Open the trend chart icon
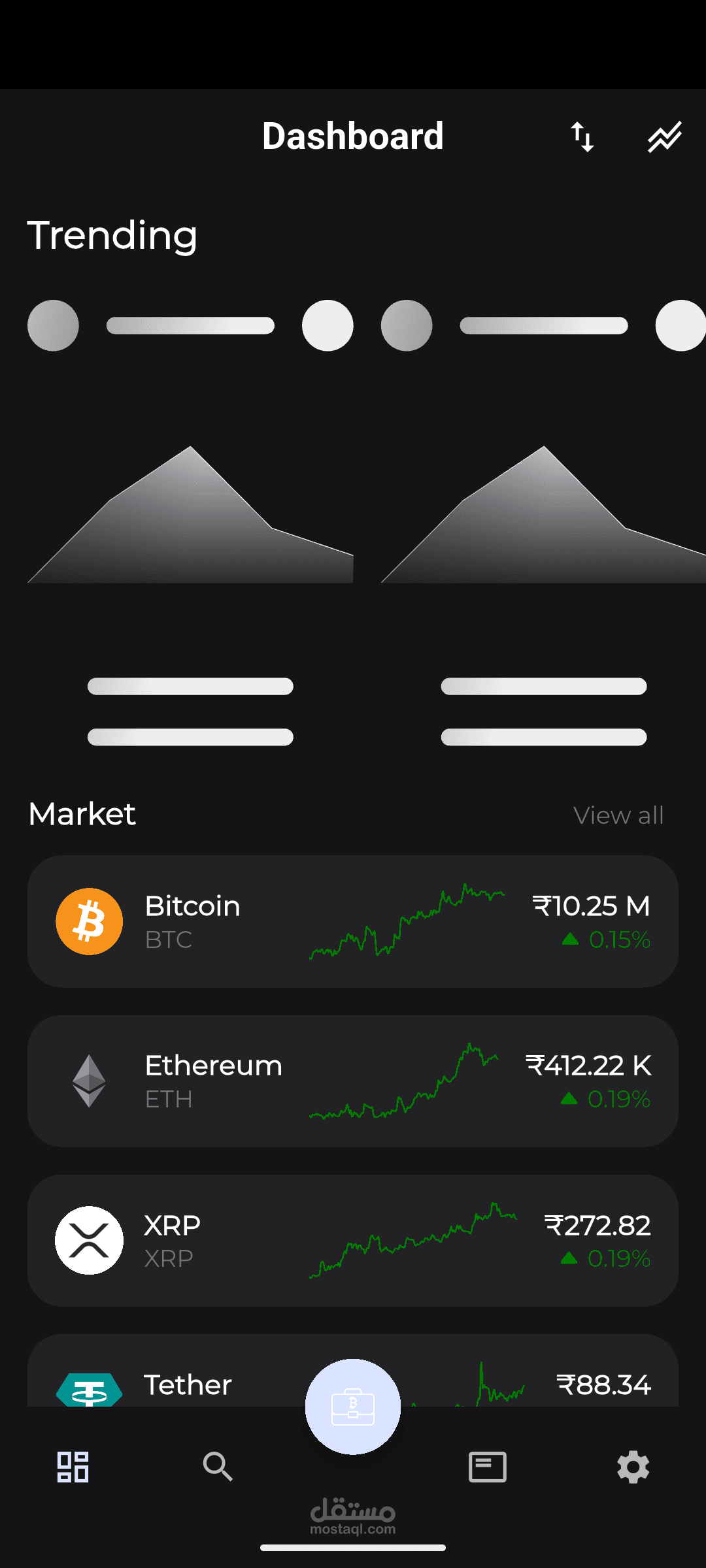706x1568 pixels. 664,137
